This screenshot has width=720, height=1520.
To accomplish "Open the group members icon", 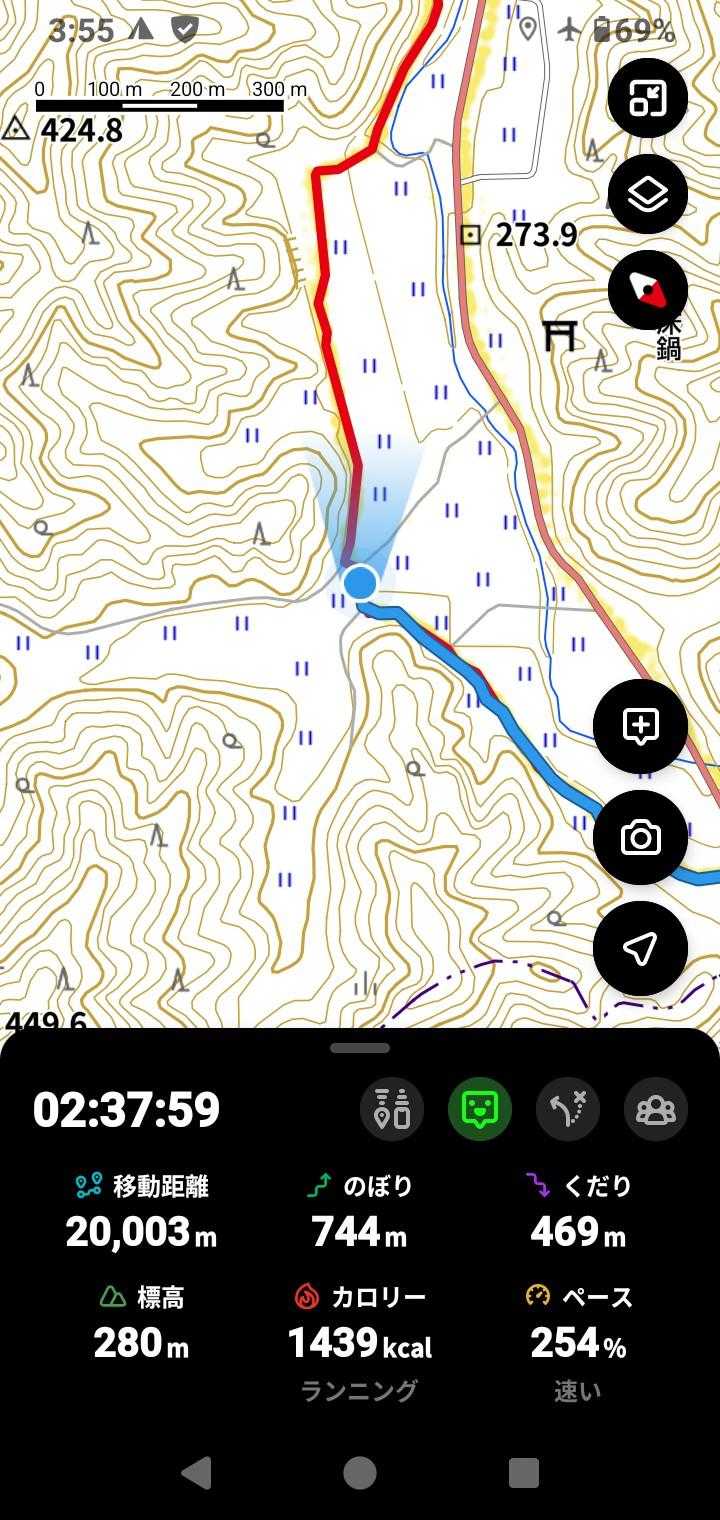I will click(x=656, y=1109).
